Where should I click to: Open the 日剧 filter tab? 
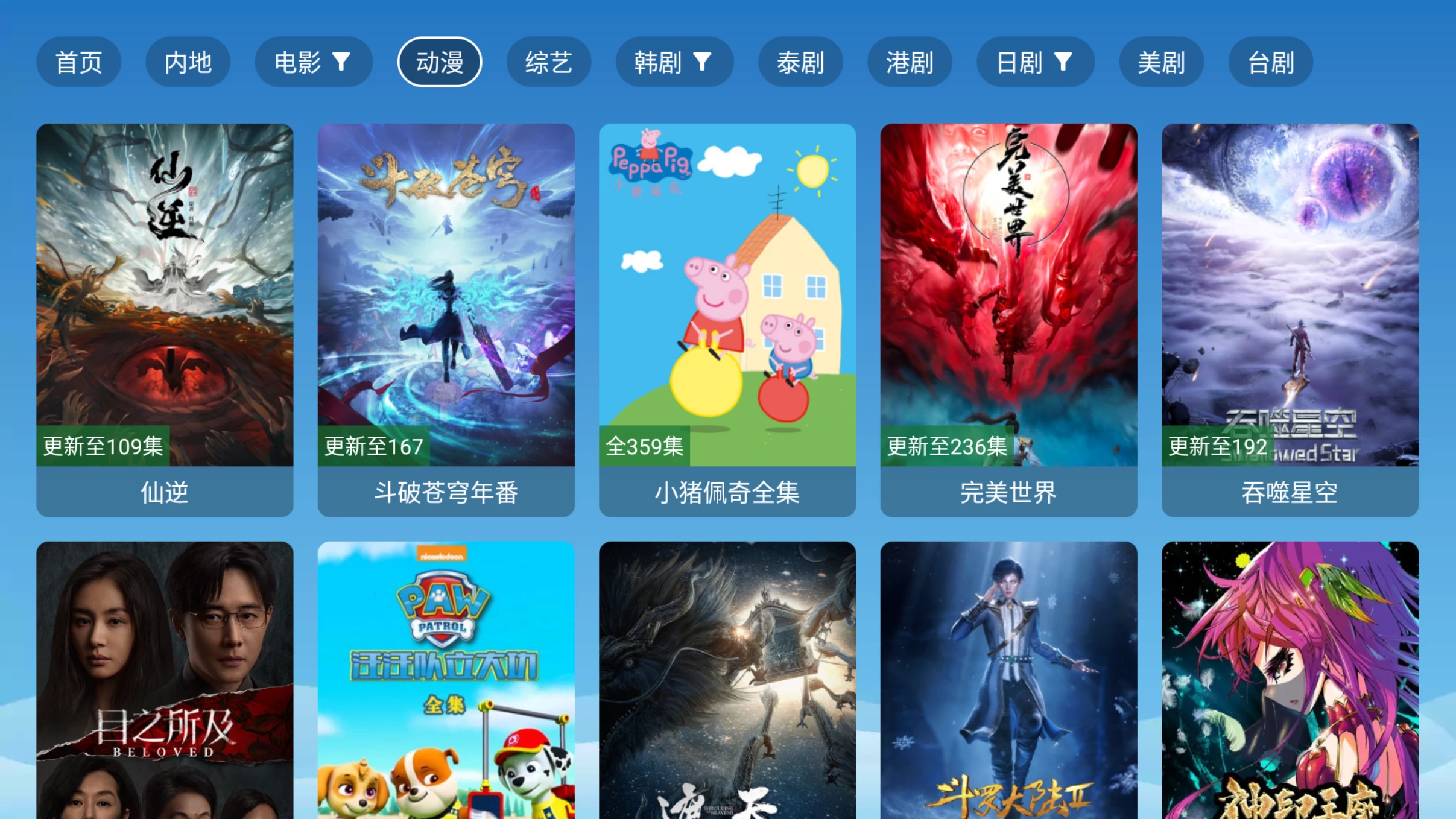(1035, 62)
